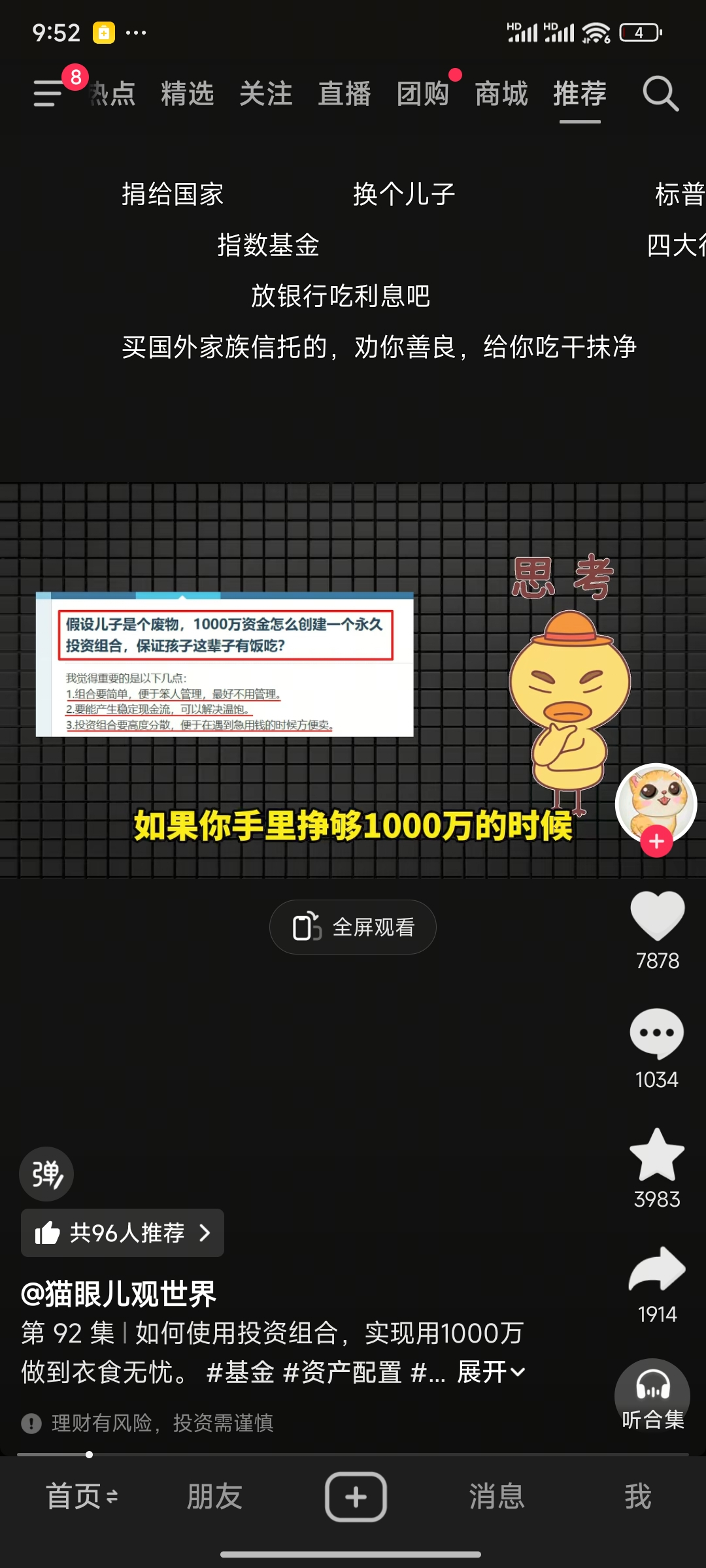Expand the description with 展开
Image resolution: width=706 pixels, height=1568 pixels.
click(x=491, y=1371)
